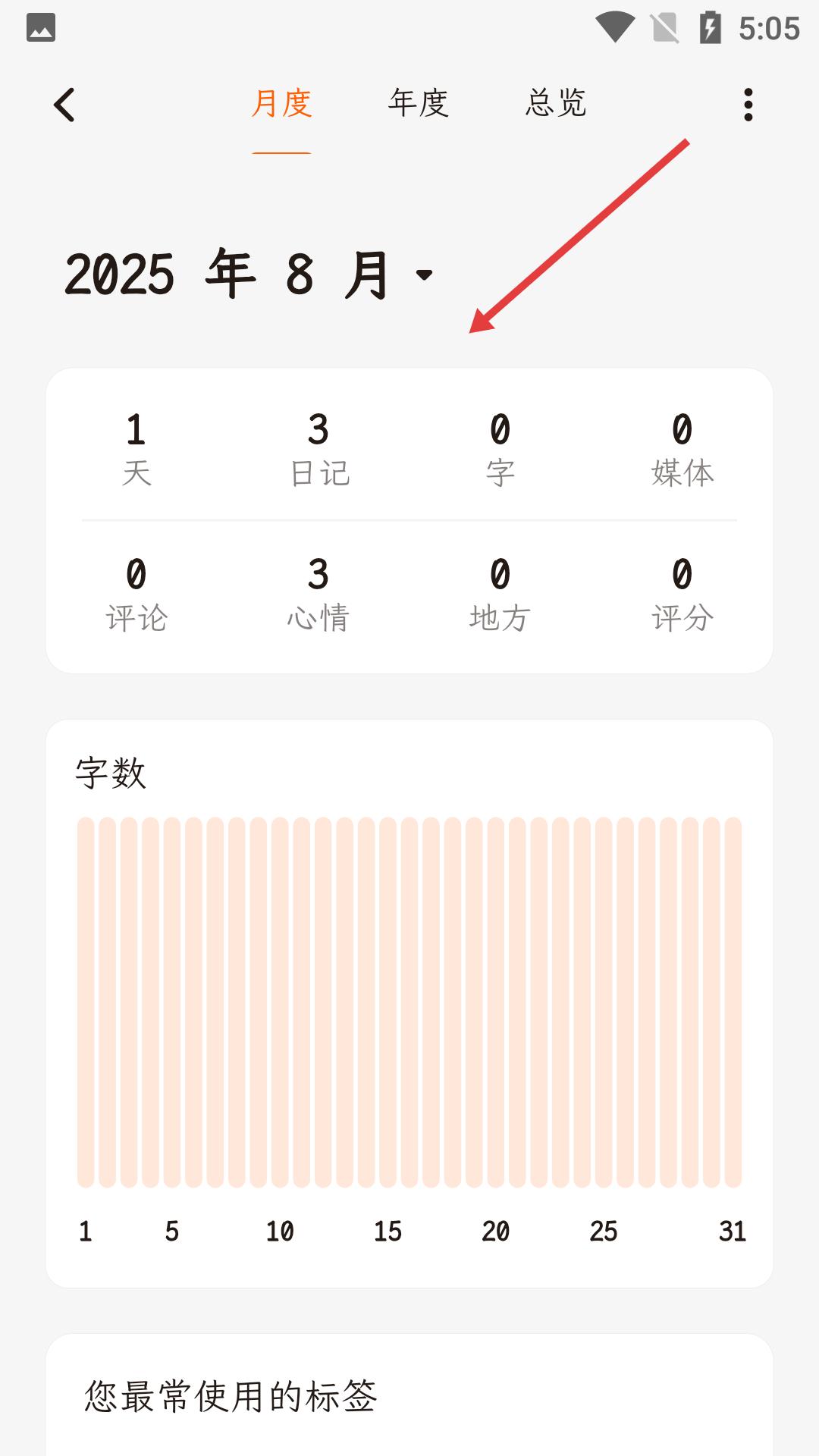Open the three-dot overflow menu
The image size is (819, 1456).
pos(748,106)
